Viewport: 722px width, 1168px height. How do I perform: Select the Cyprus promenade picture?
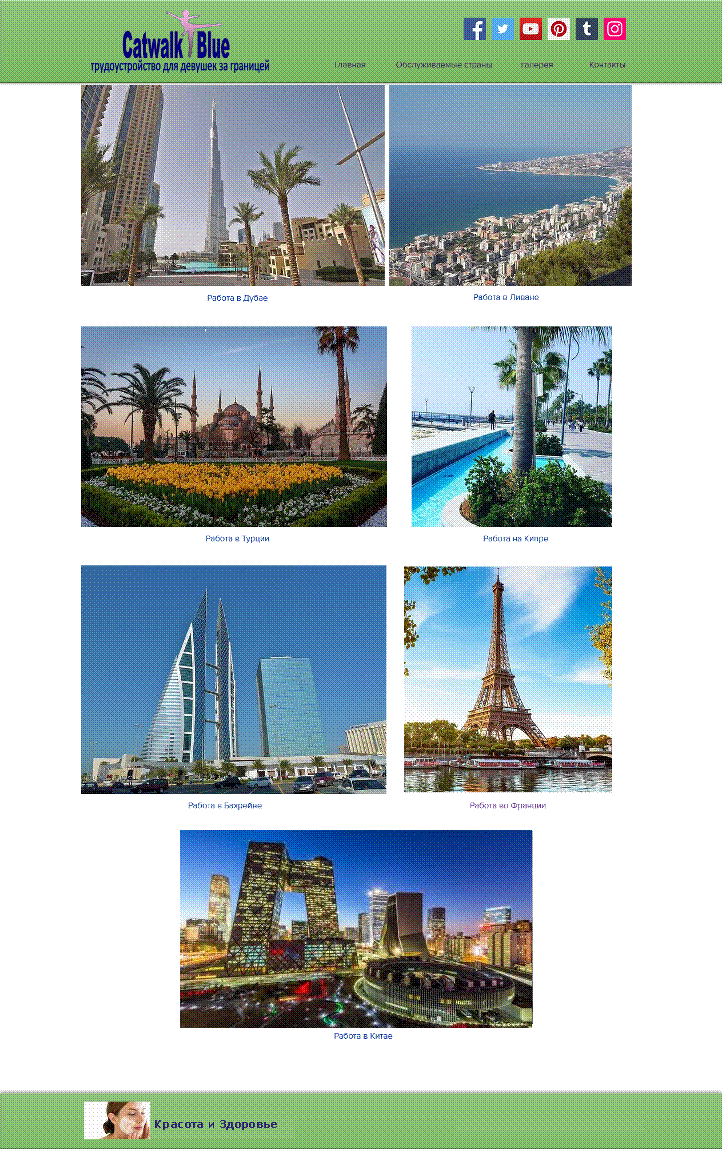coord(512,426)
